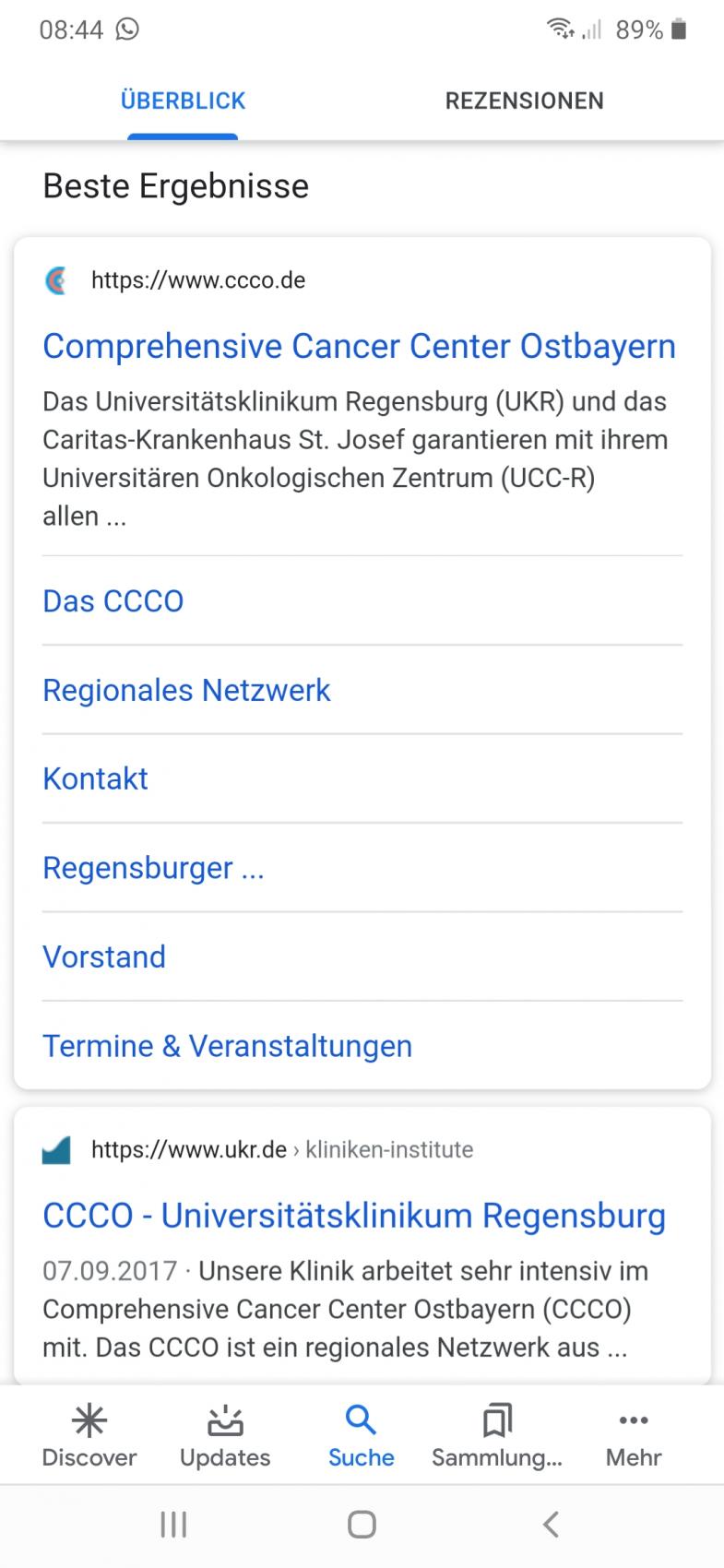724x1568 pixels.
Task: Open the Mehr menu
Action: [634, 1436]
